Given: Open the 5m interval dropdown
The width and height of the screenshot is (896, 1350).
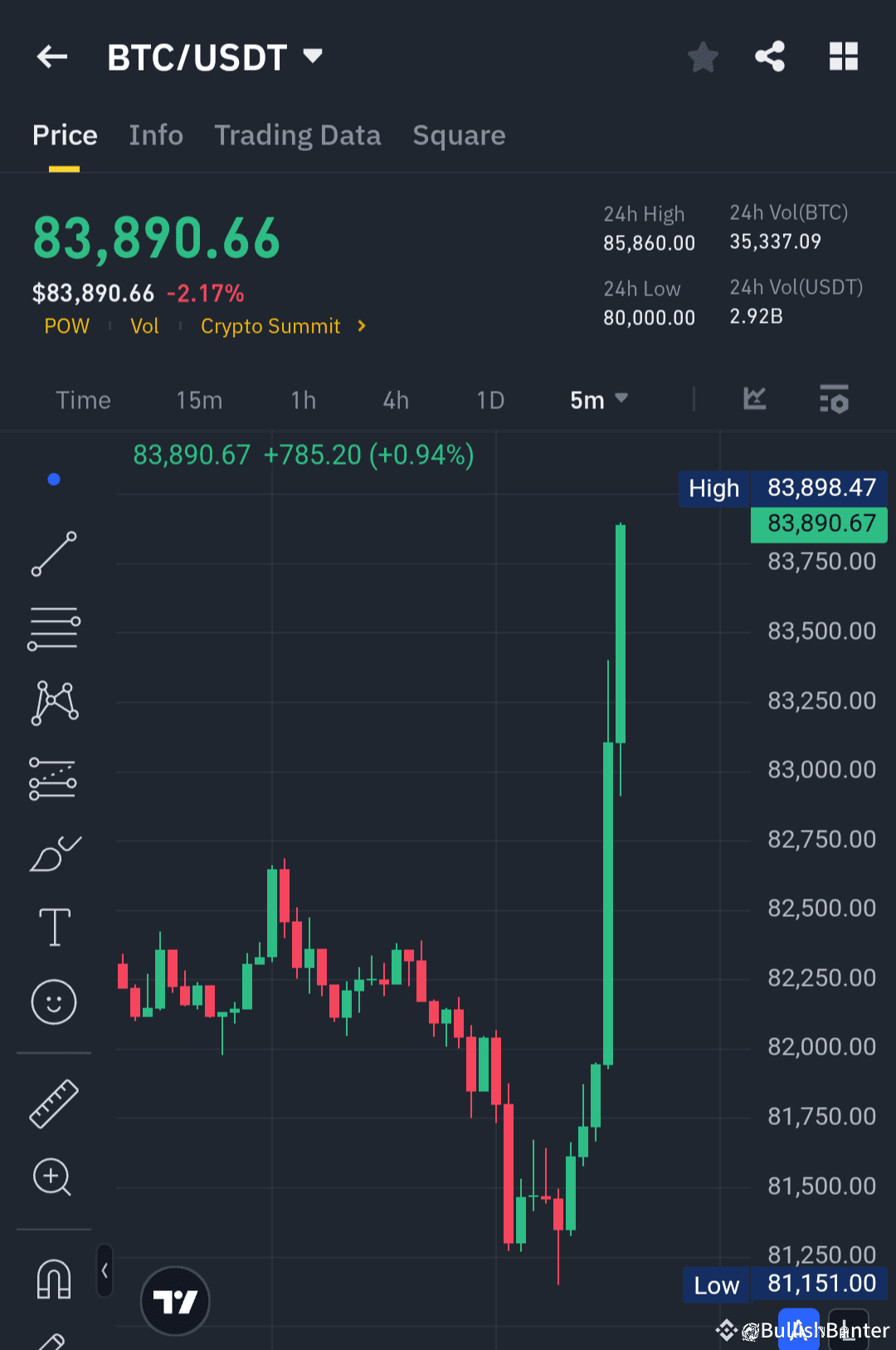Looking at the screenshot, I should point(599,399).
